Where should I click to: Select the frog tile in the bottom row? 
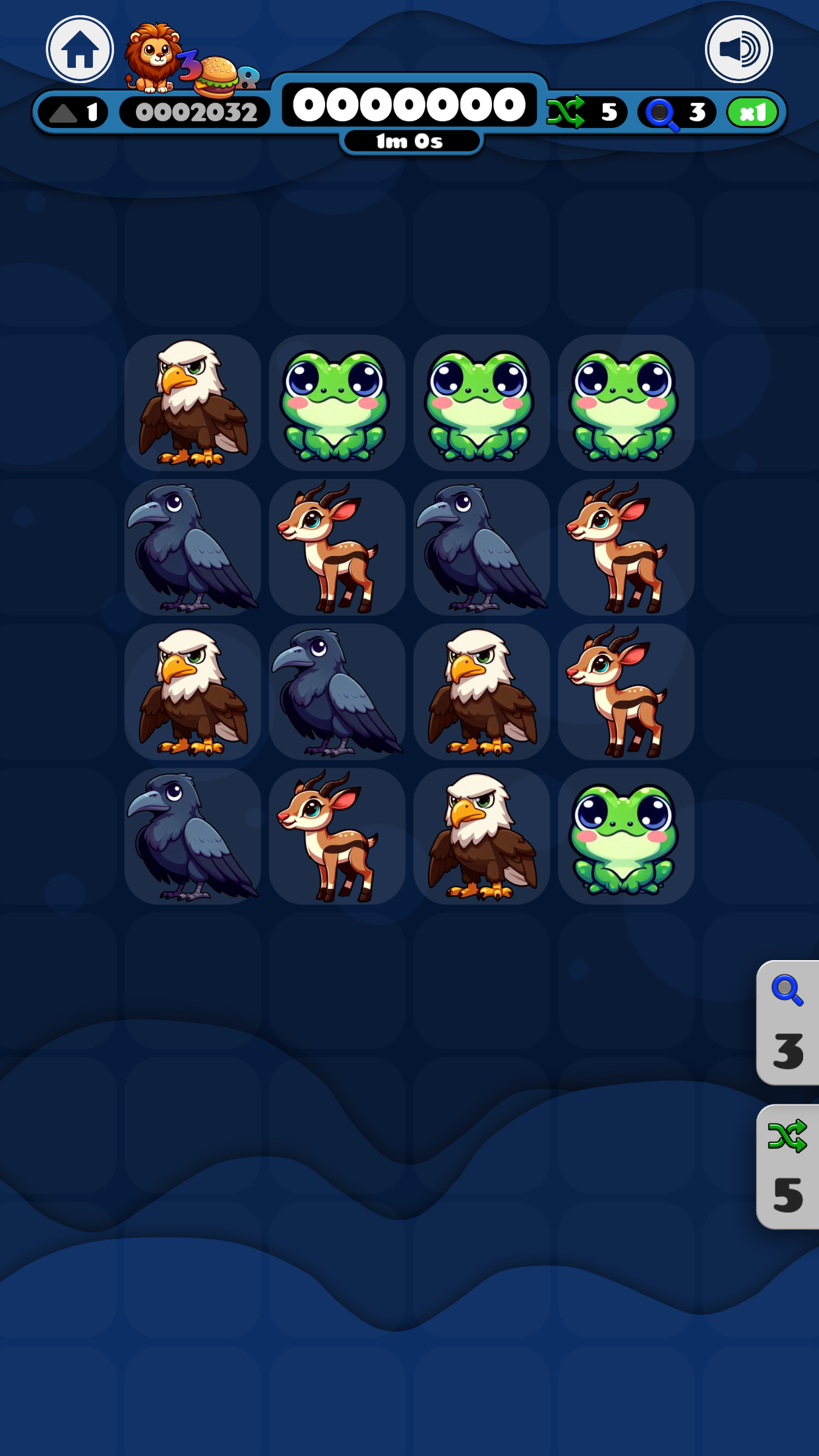point(626,836)
